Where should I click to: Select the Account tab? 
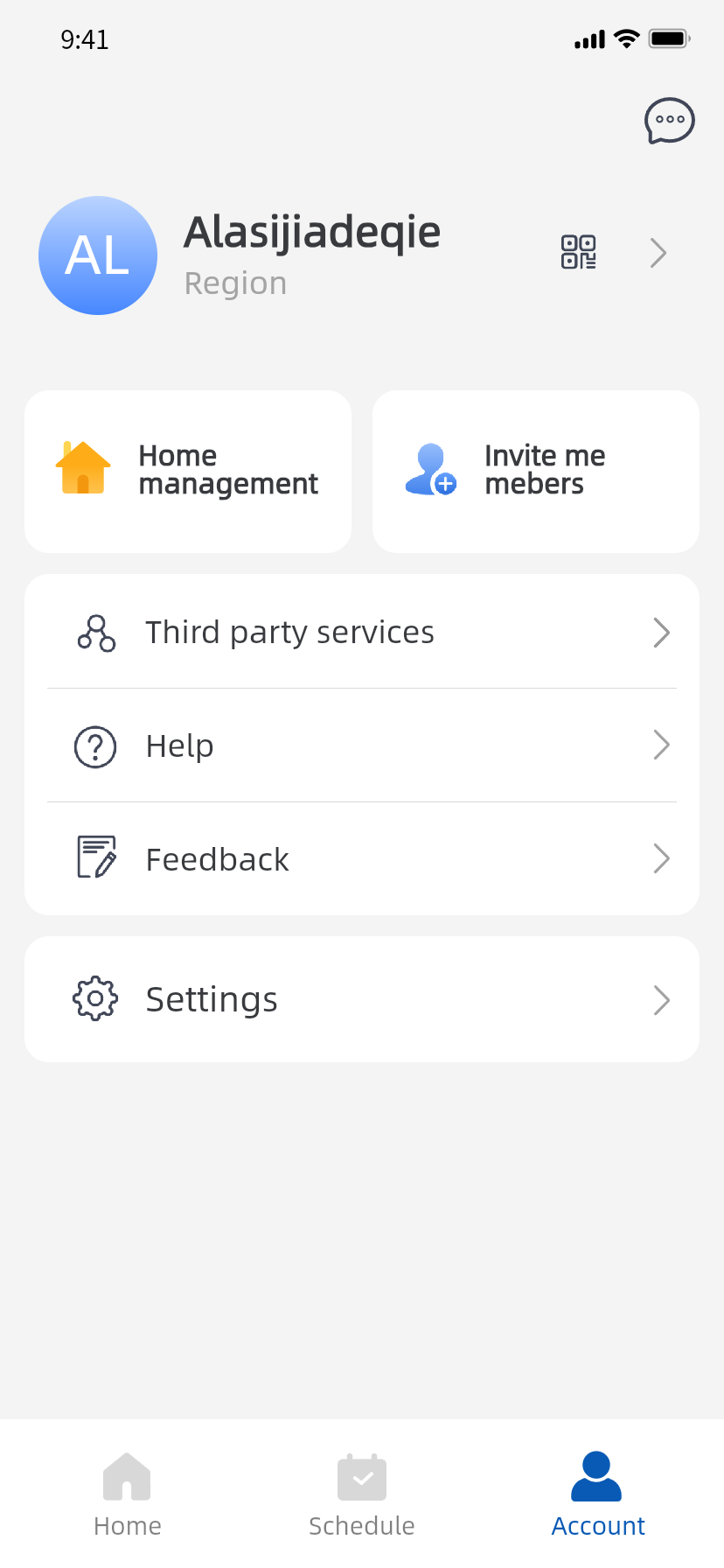coord(597,1494)
